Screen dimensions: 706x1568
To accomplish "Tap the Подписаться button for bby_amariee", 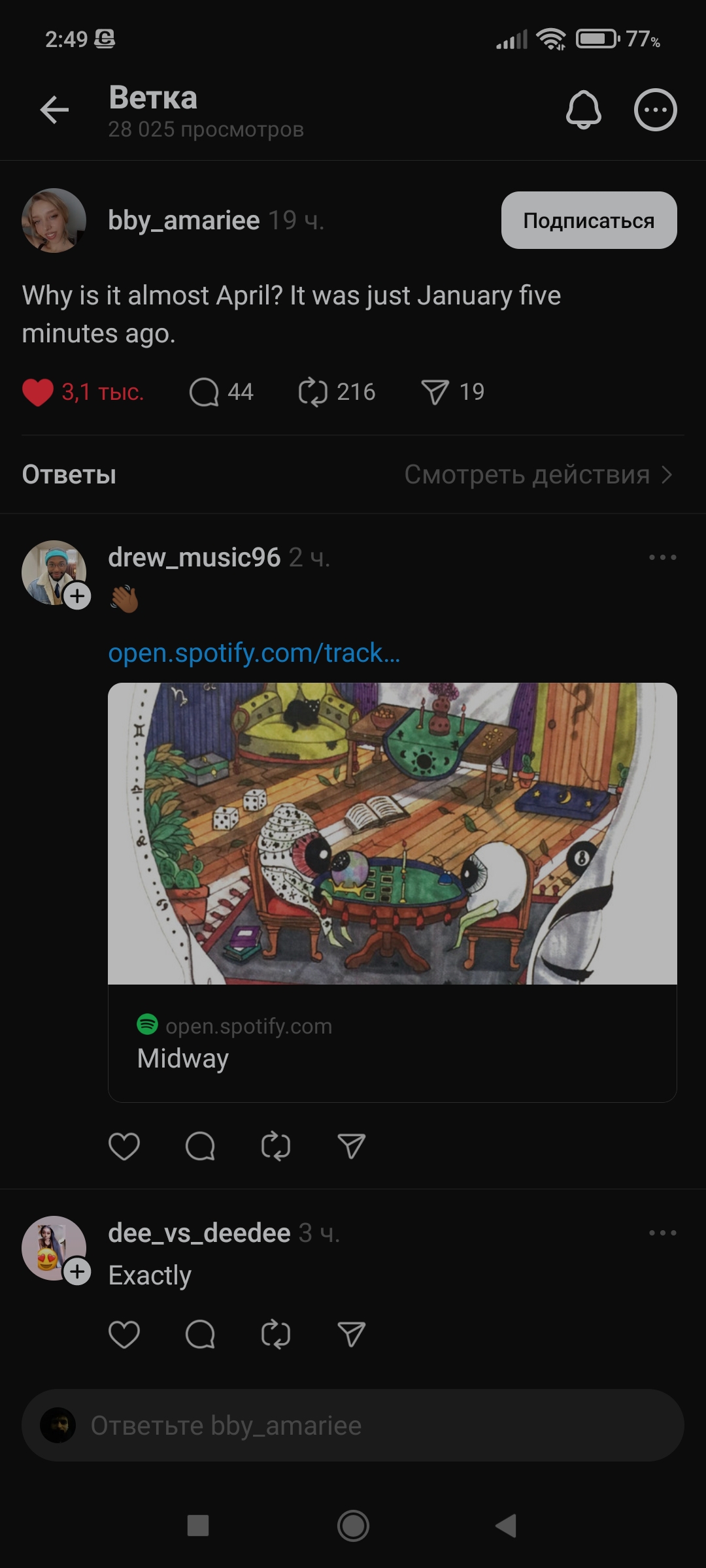I will point(589,220).
